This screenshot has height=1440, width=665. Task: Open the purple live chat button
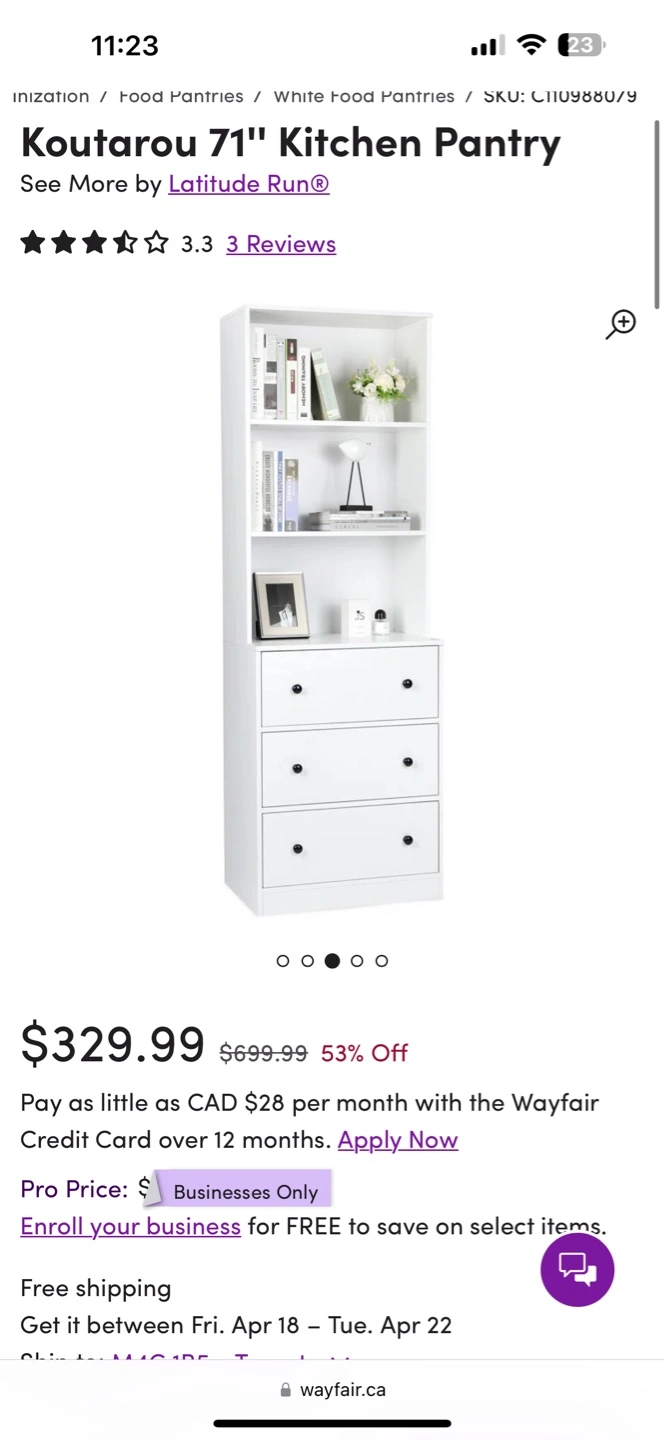[577, 1270]
